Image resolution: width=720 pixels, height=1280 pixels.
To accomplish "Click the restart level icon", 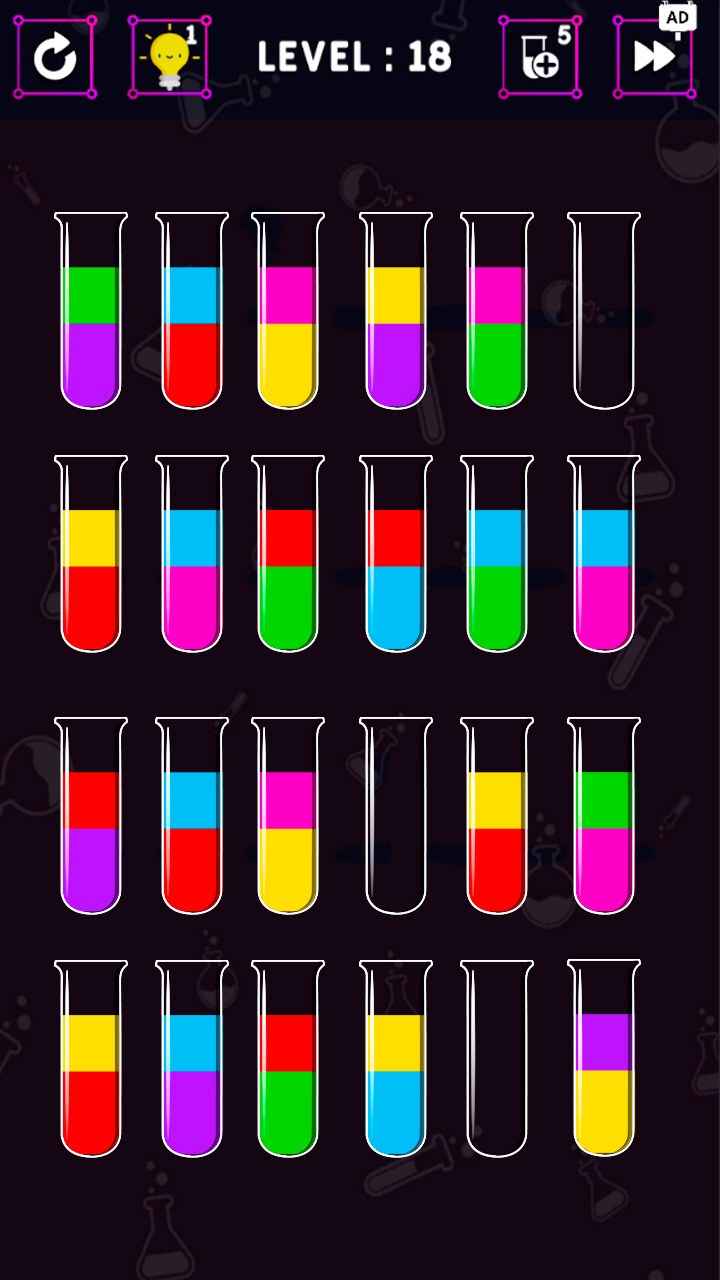I will tap(55, 55).
